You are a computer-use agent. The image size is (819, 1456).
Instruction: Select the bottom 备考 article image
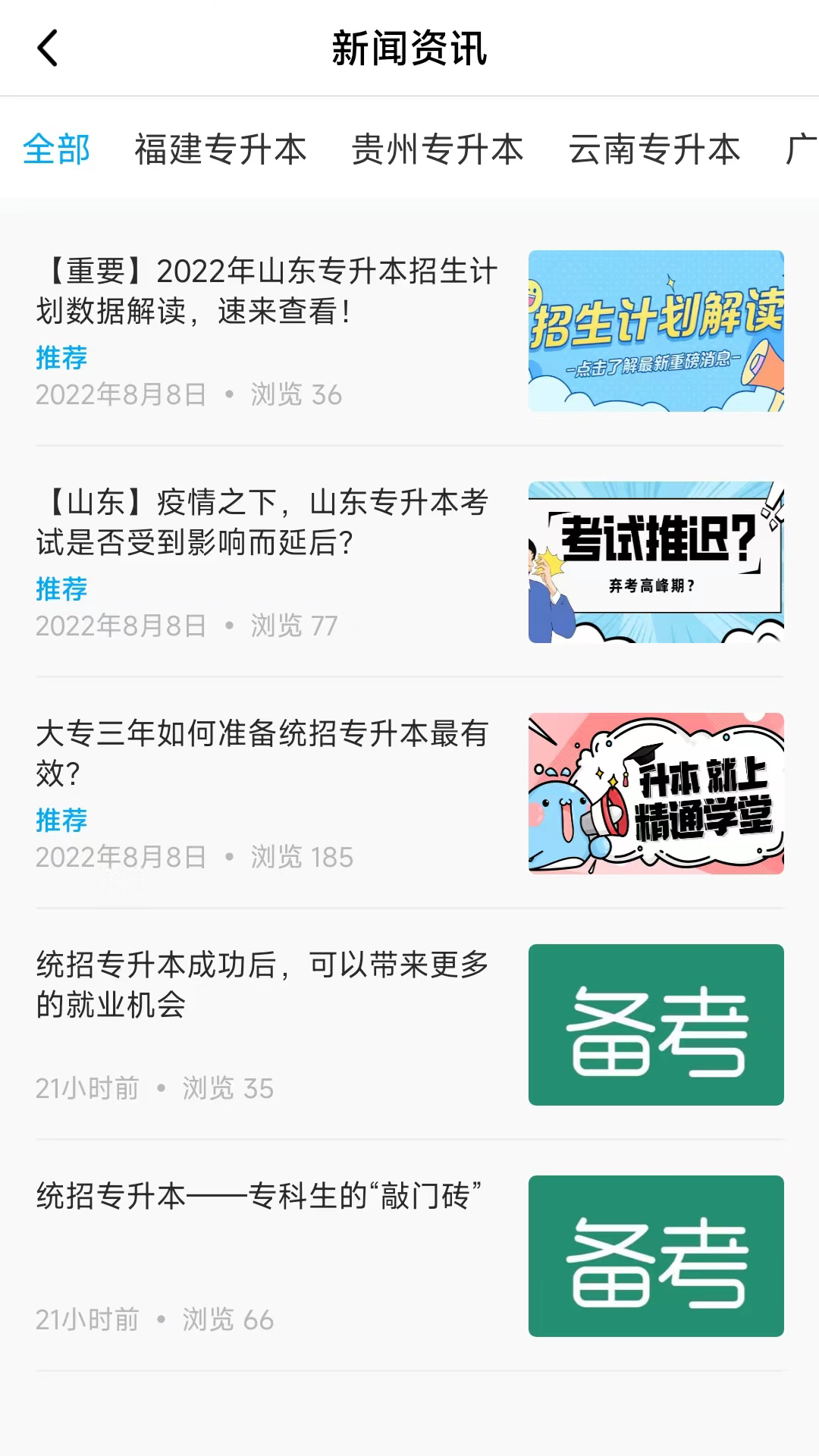657,1255
